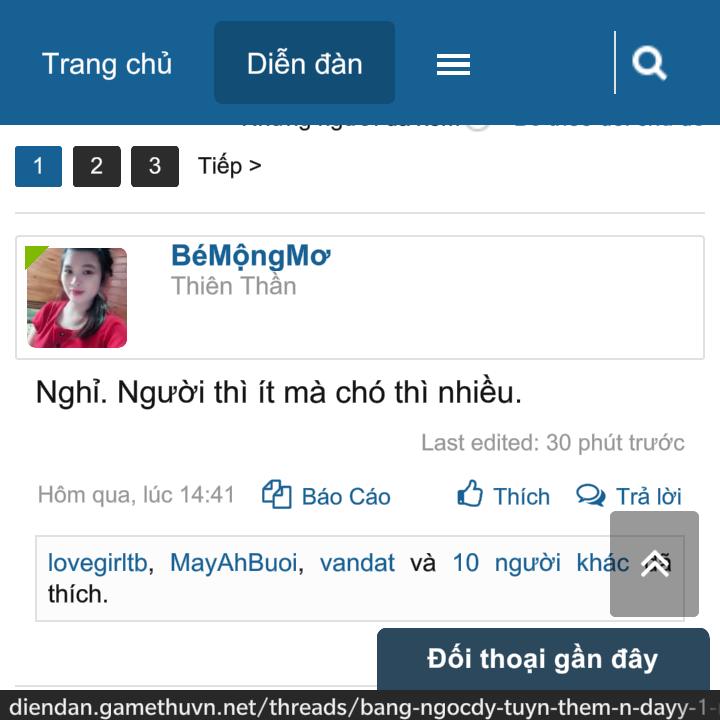Screen dimensions: 720x720
Task: Open the BéMộngMơ username link
Action: [x=250, y=256]
